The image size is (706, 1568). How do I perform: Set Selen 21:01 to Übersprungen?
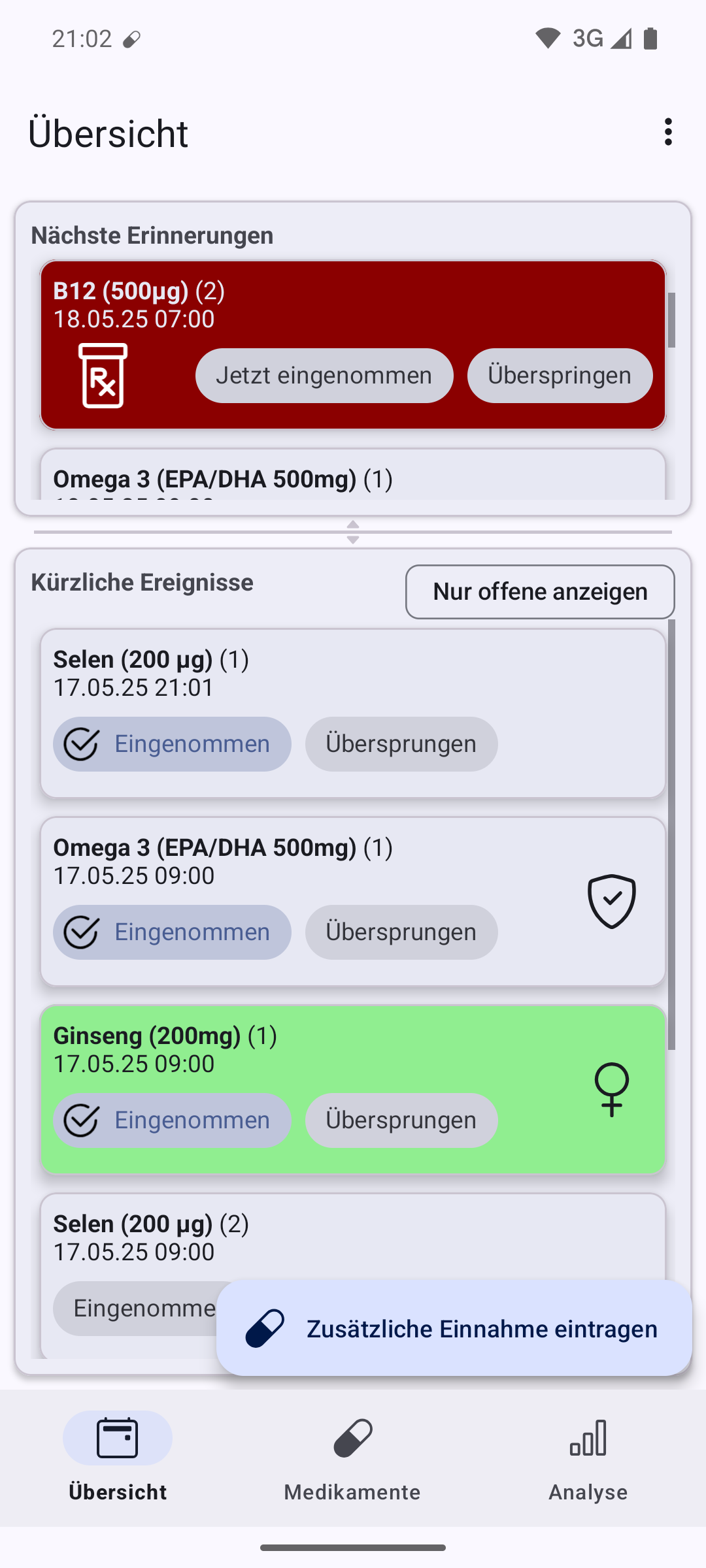(x=401, y=744)
